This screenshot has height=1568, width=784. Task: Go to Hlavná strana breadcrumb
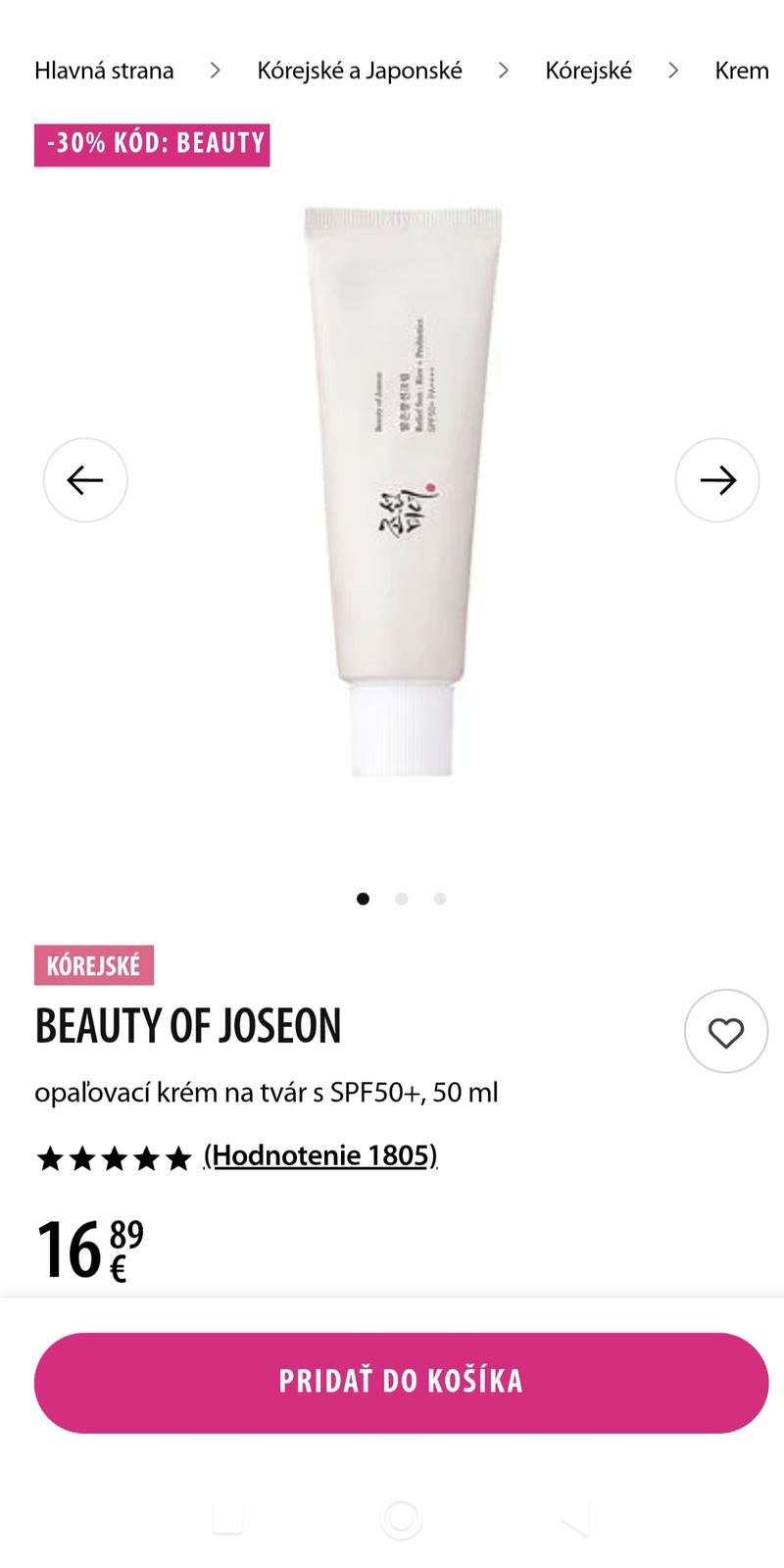tap(104, 71)
